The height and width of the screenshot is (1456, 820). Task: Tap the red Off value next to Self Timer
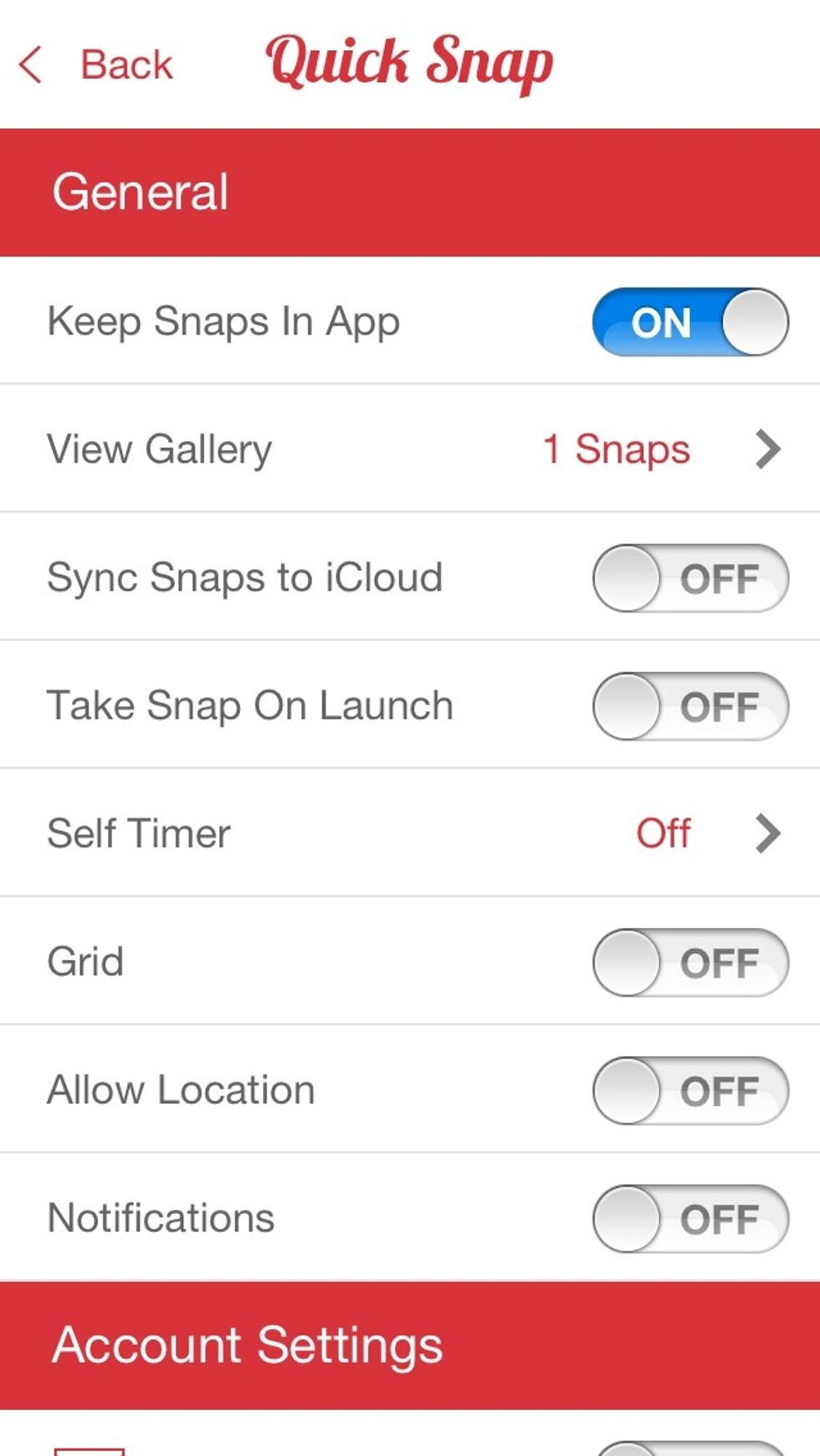pyautogui.click(x=662, y=833)
